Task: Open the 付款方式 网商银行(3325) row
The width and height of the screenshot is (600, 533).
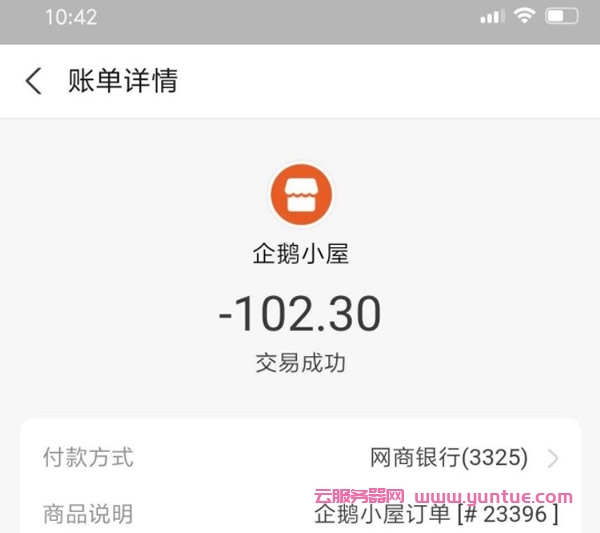Action: click(x=300, y=458)
